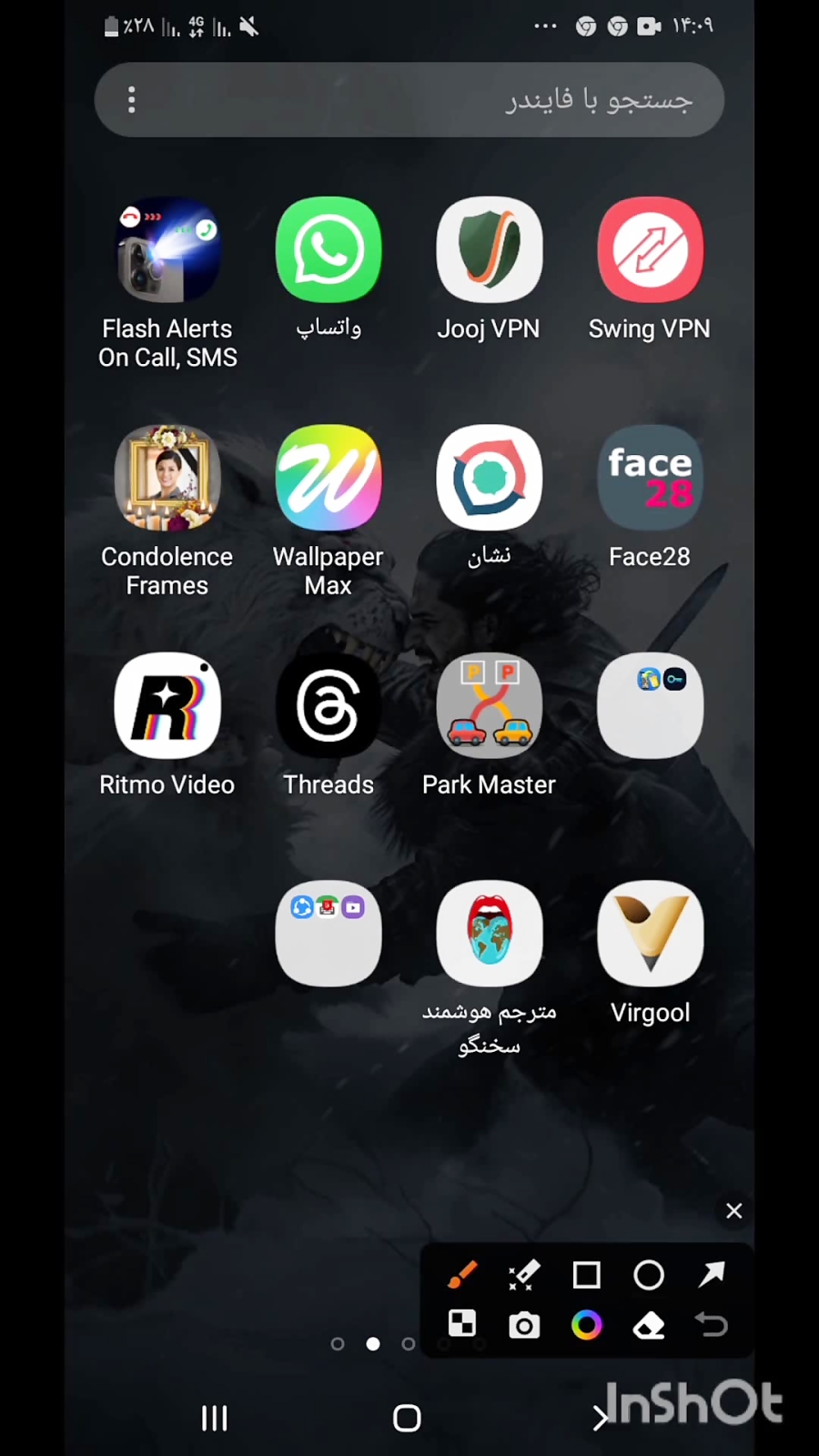This screenshot has height=1456, width=819.
Task: Close the drawing toolbar
Action: [733, 1211]
